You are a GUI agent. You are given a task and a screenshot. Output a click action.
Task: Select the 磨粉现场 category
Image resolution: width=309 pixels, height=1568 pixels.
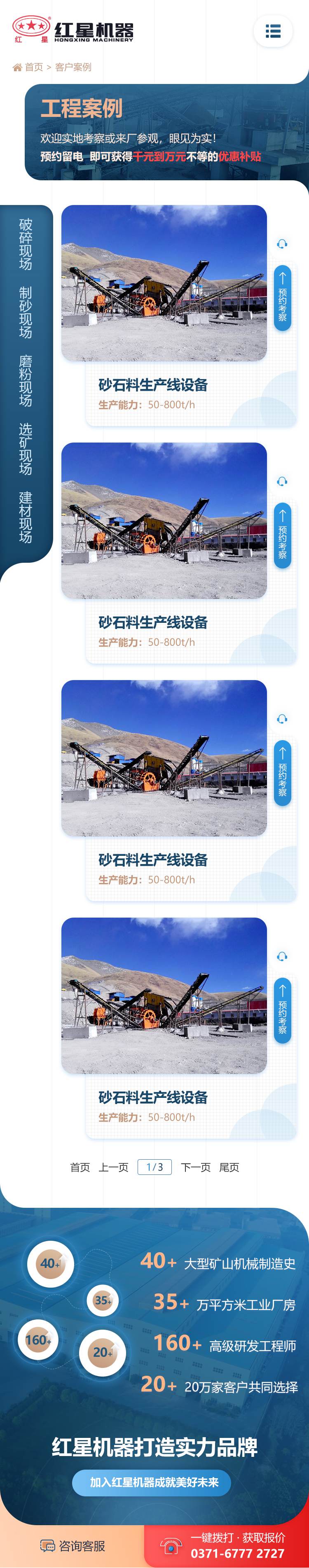pyautogui.click(x=26, y=380)
